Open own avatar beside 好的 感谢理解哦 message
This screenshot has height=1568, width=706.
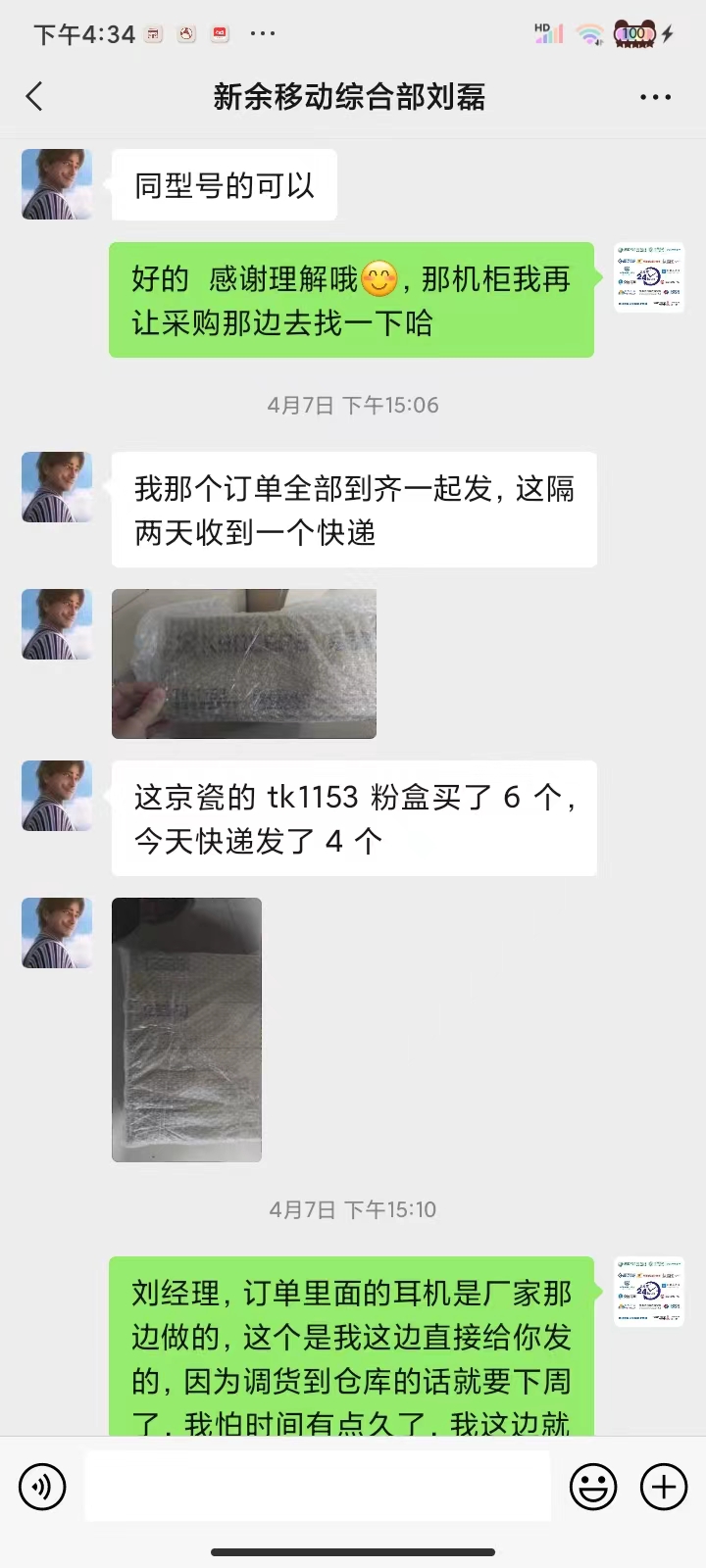point(649,277)
